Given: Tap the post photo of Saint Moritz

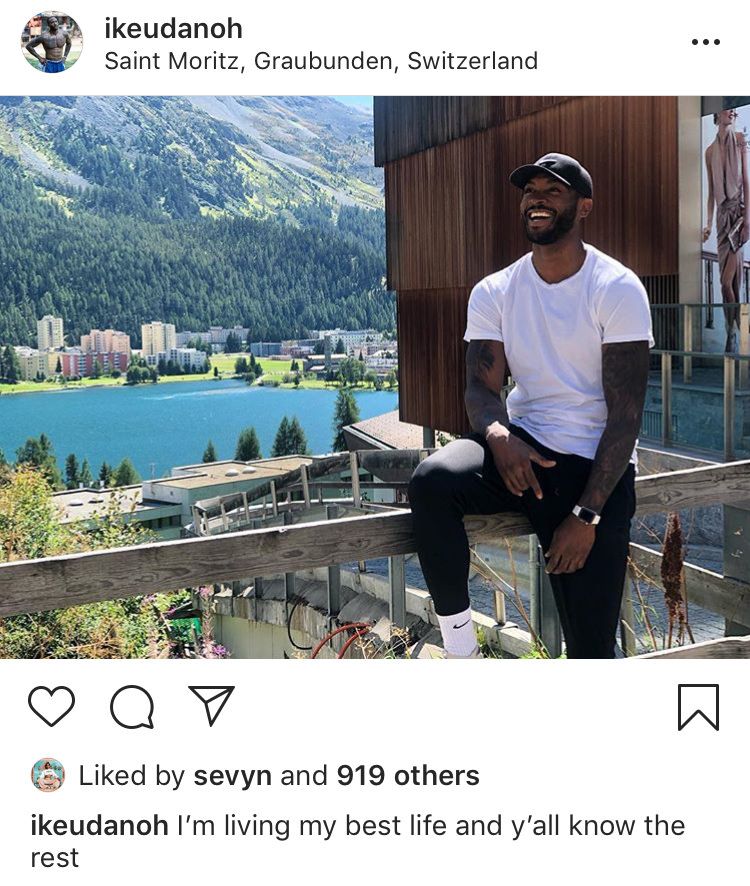Looking at the screenshot, I should [x=374, y=377].
